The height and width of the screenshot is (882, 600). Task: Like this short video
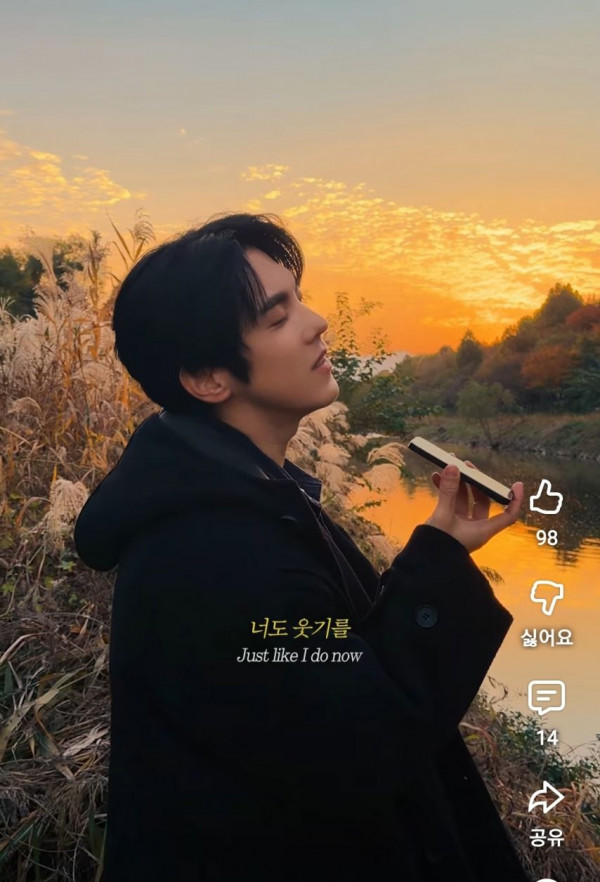pos(546,497)
